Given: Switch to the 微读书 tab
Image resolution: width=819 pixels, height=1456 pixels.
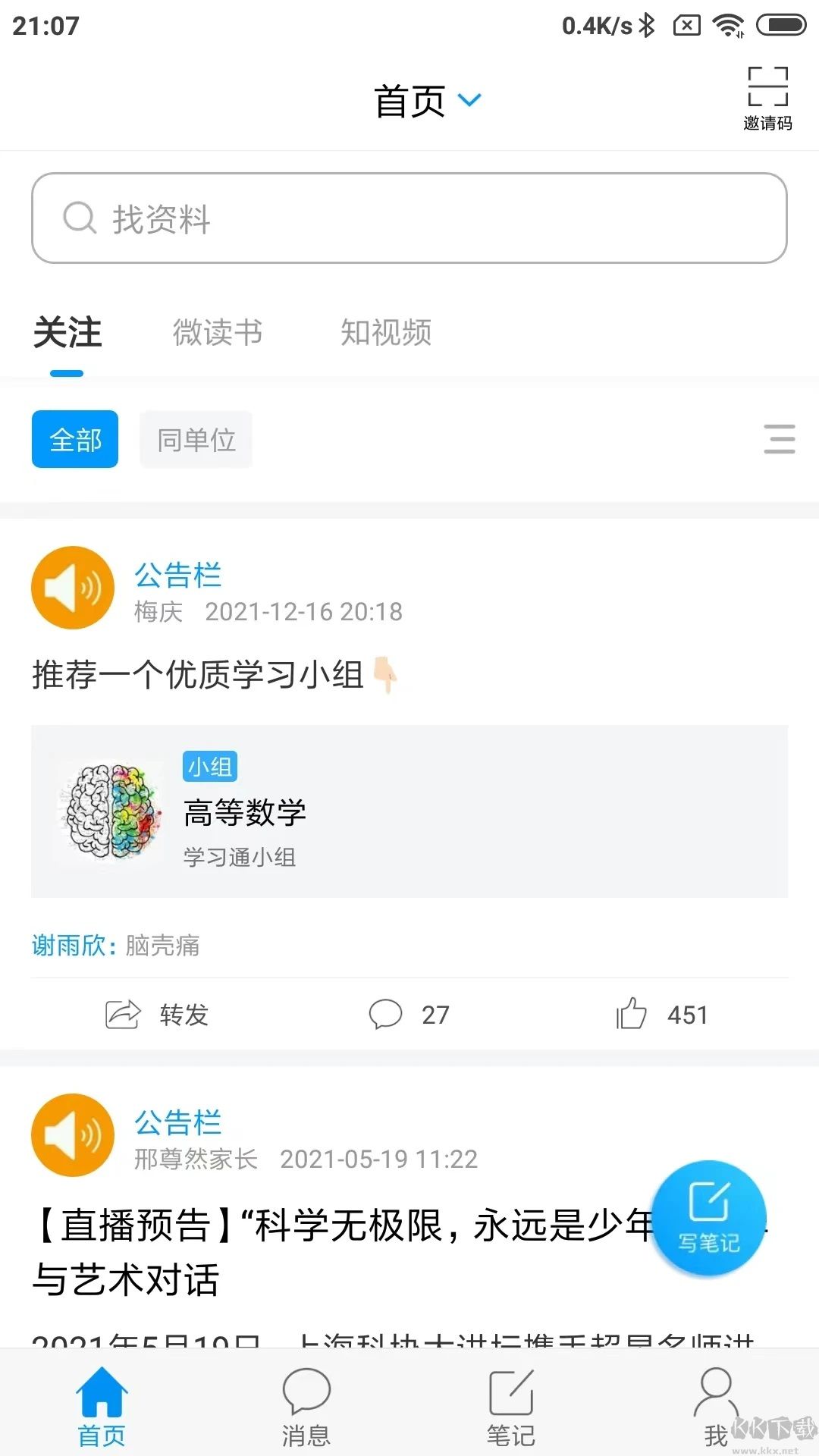Looking at the screenshot, I should (x=218, y=334).
